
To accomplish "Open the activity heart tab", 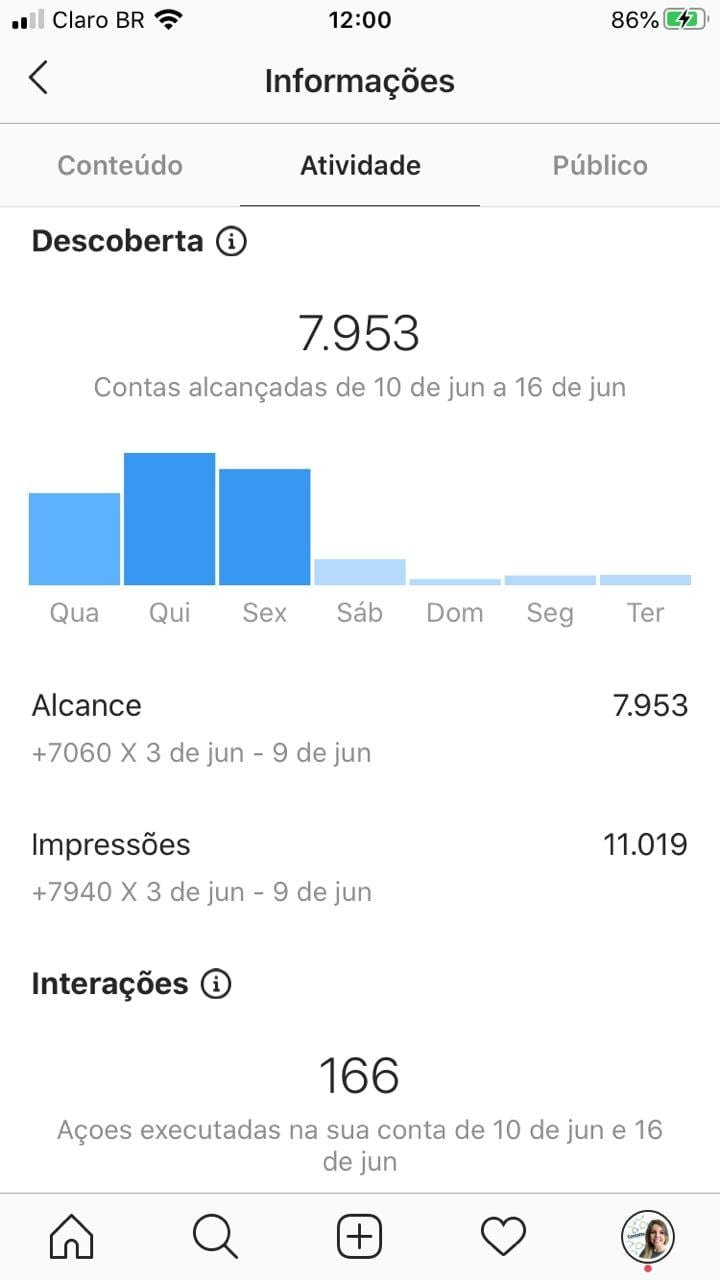I will (504, 1238).
